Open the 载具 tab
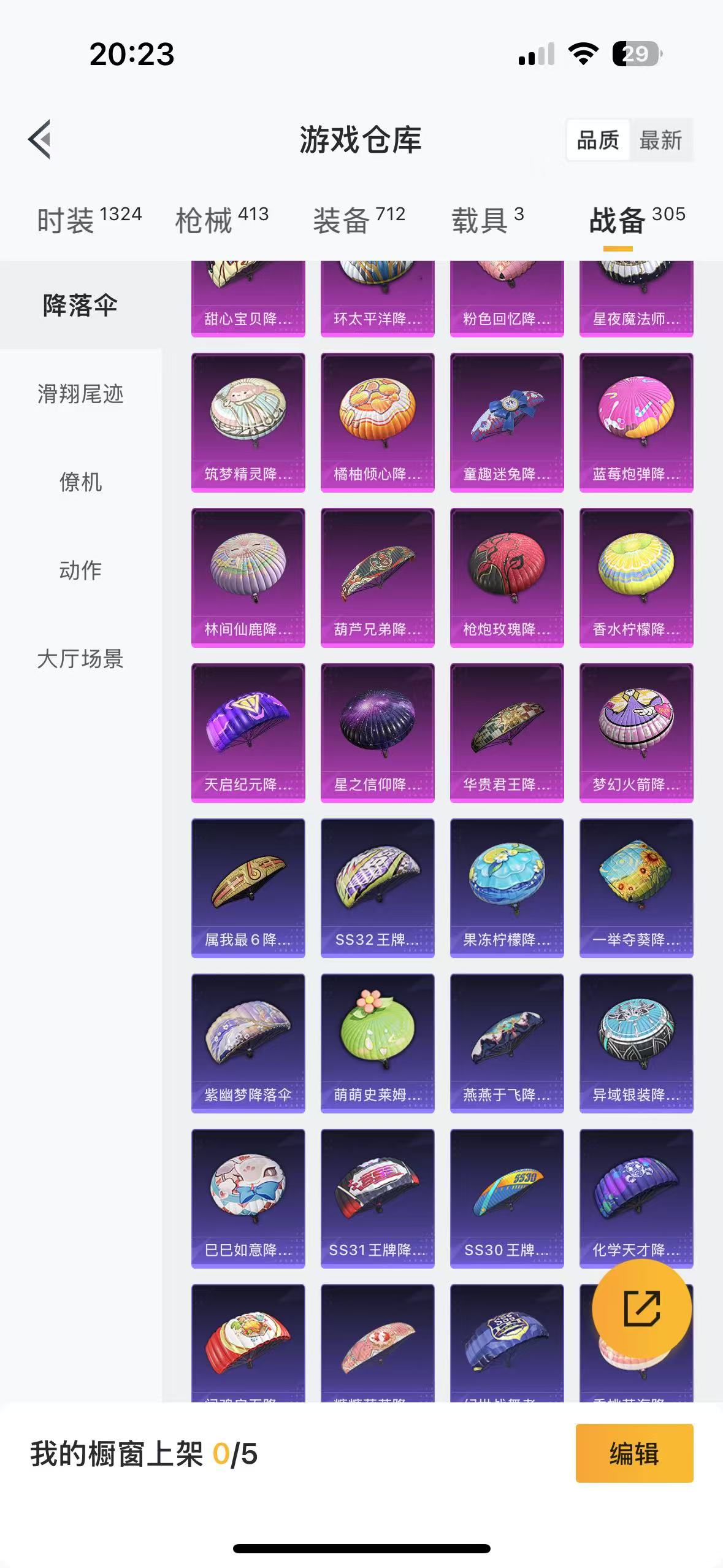The width and height of the screenshot is (723, 1568). (x=488, y=220)
